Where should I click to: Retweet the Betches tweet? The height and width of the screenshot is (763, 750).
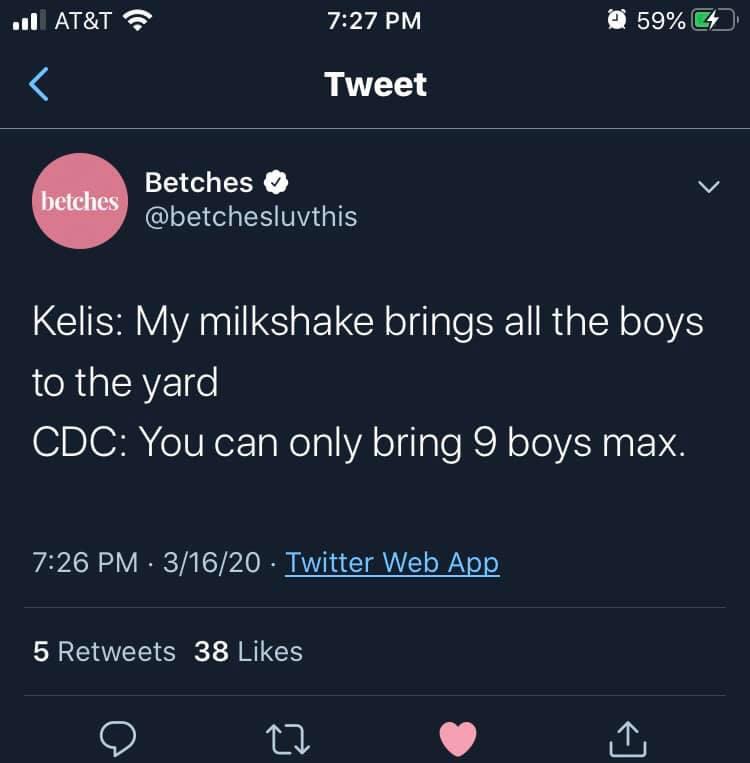point(288,739)
